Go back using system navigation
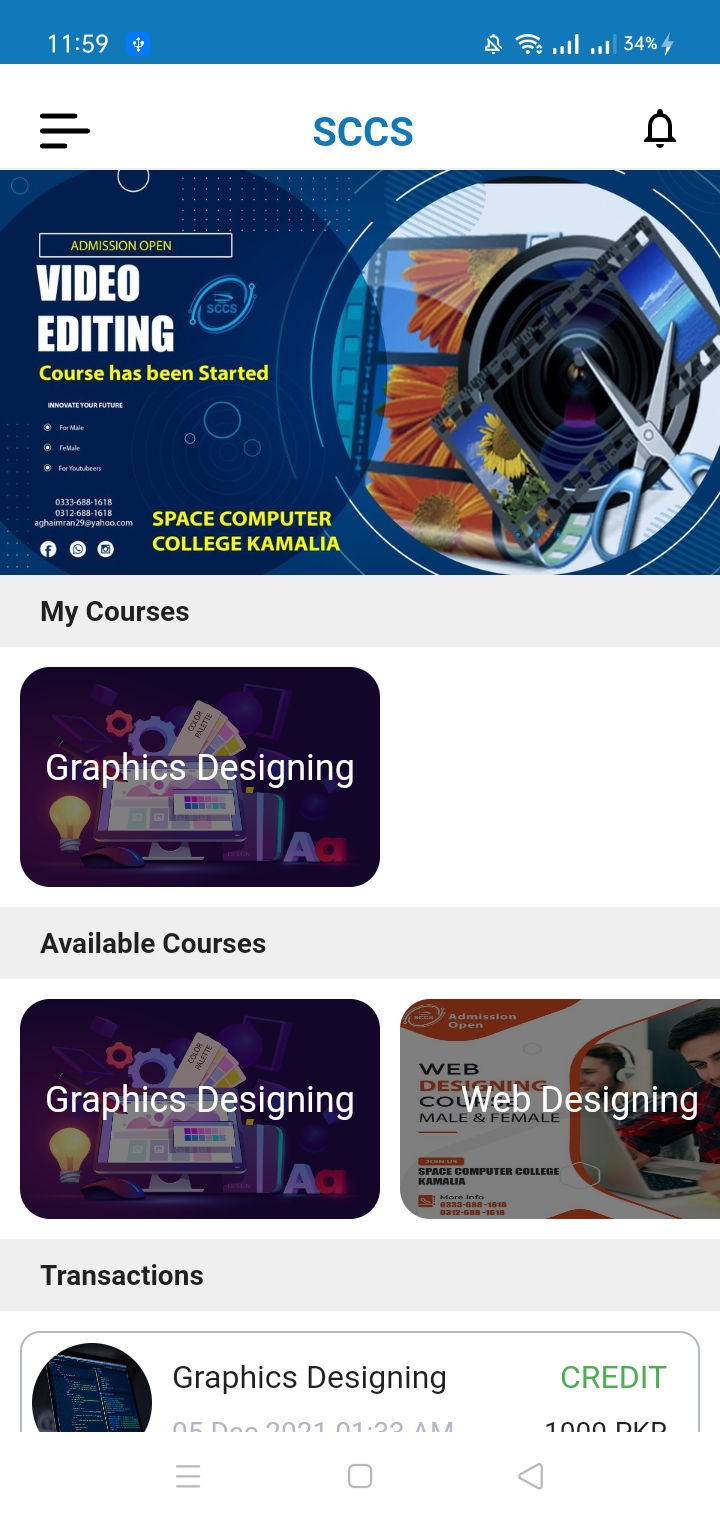 531,1476
